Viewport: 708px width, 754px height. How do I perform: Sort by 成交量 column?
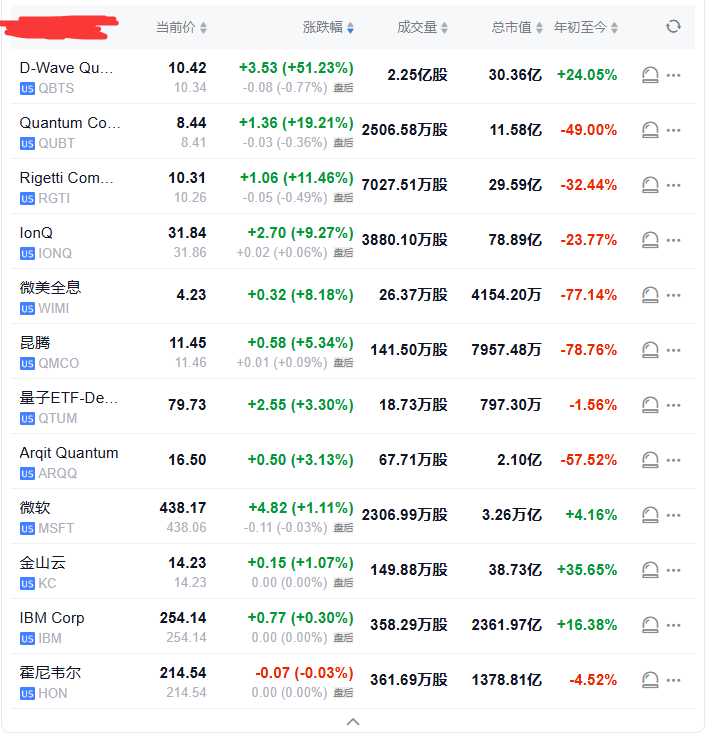tap(422, 28)
